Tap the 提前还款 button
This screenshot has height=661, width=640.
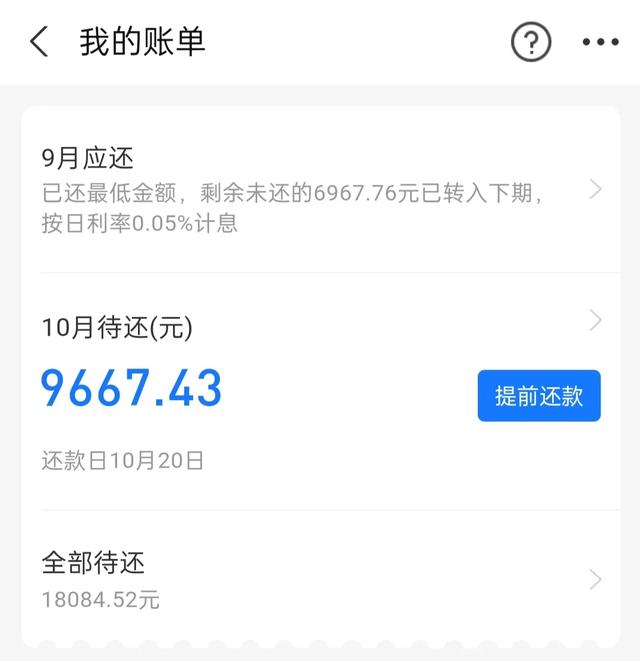[538, 395]
